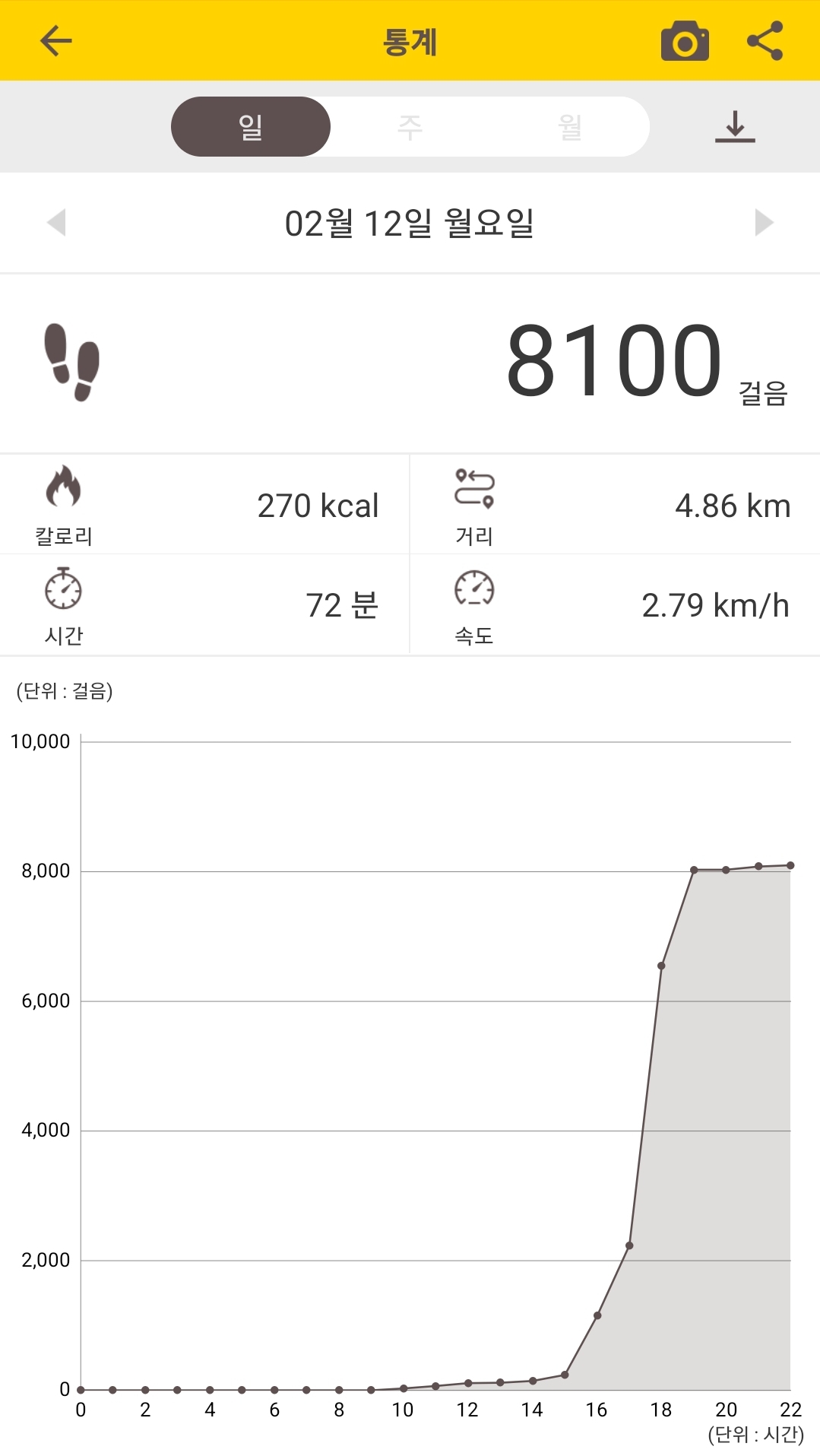Select the 일 (day) tab
Viewport: 820px width, 1456px height.
[x=250, y=126]
